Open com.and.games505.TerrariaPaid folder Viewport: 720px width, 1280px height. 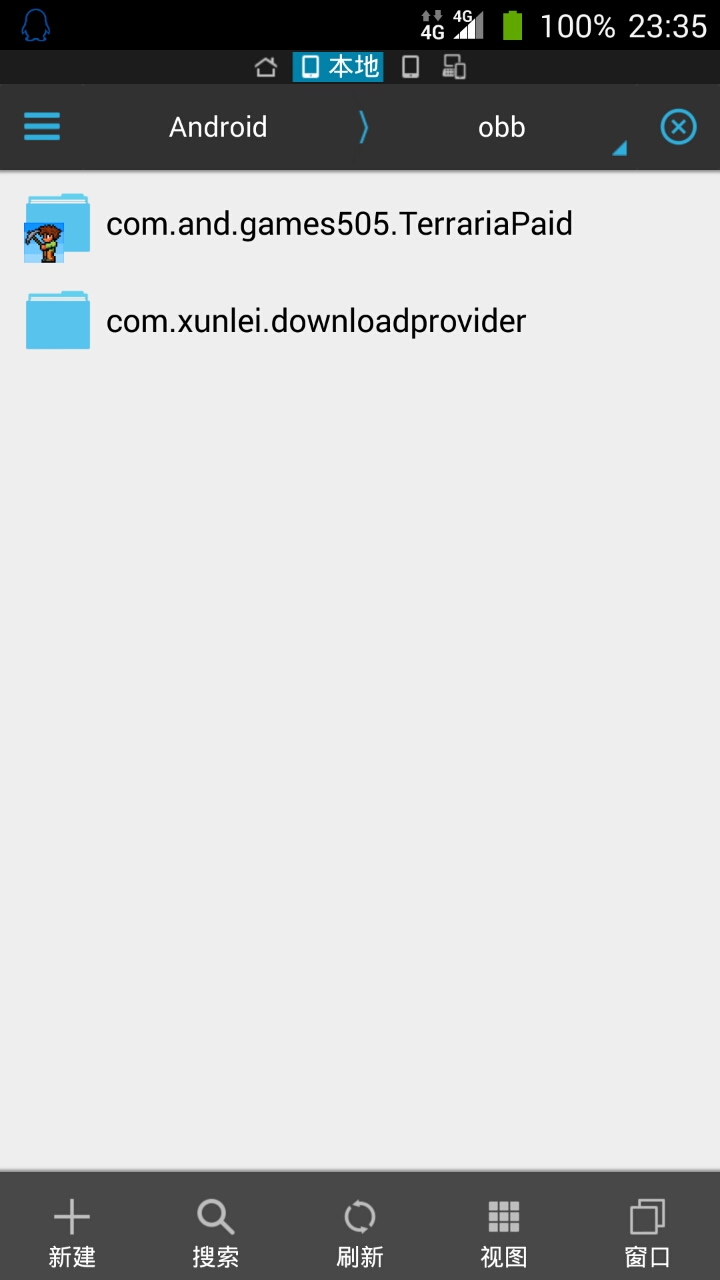338,224
